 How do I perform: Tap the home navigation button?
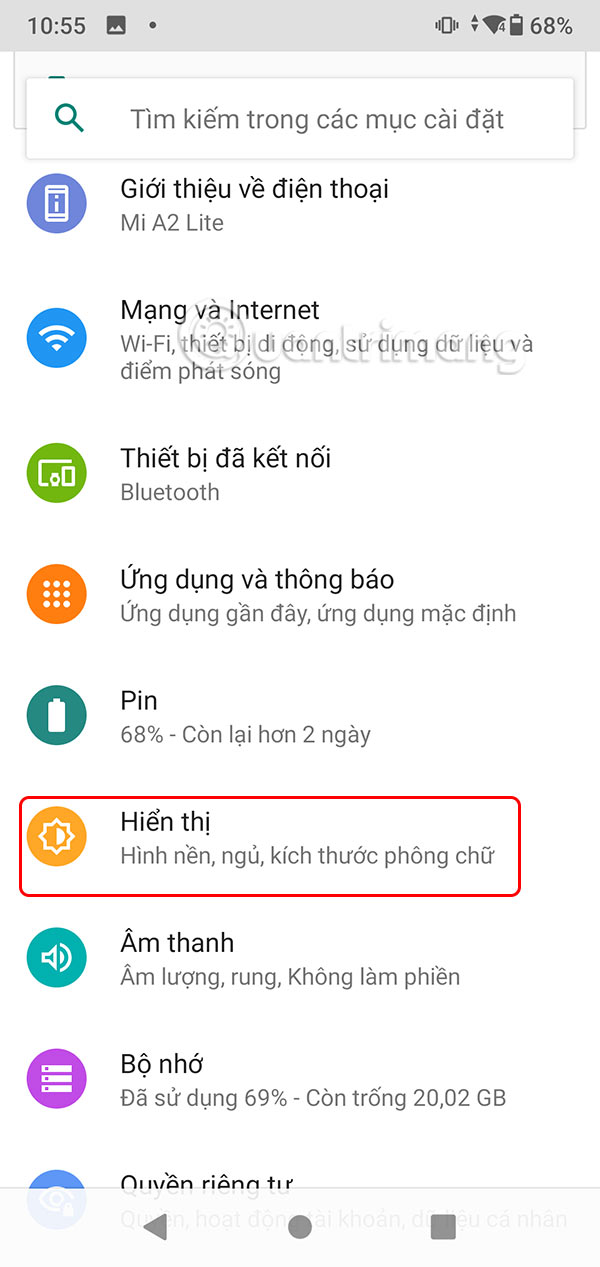300,1226
